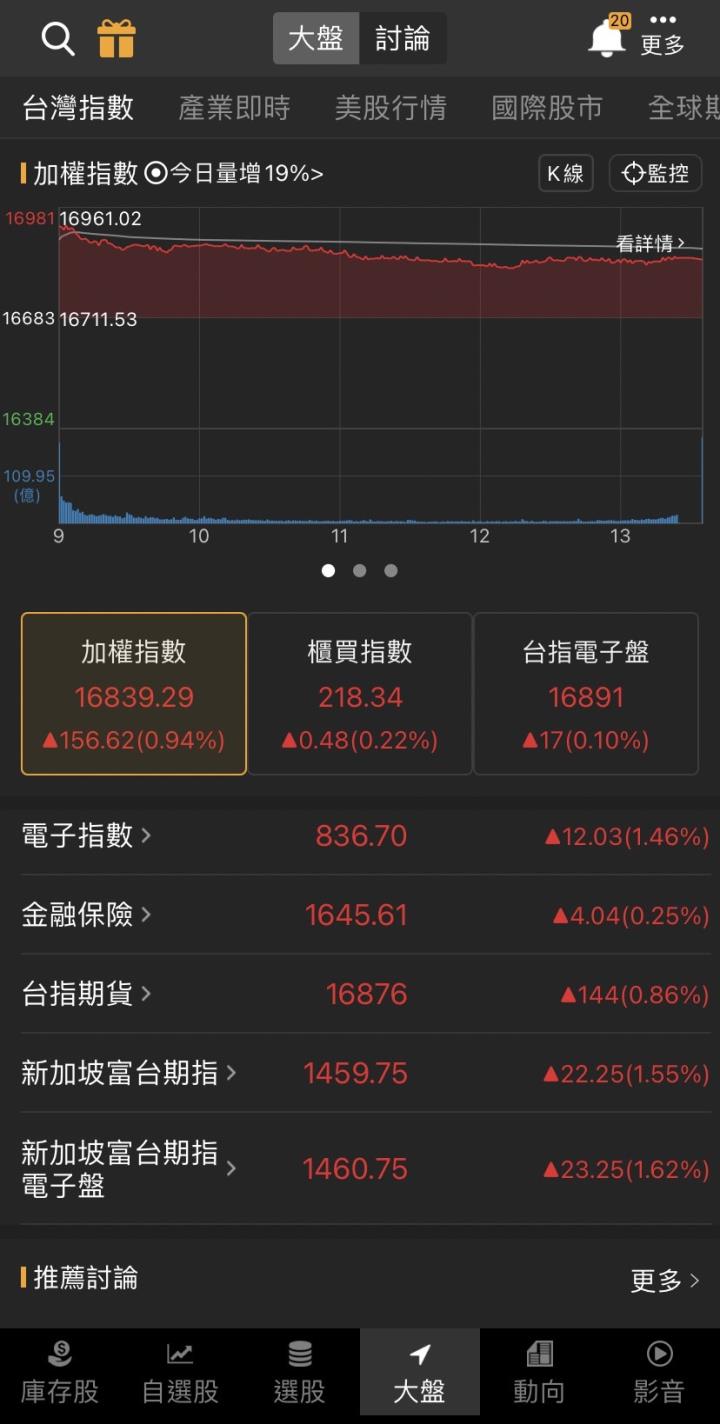Open 庫存股 in the bottom bar

point(59,1371)
